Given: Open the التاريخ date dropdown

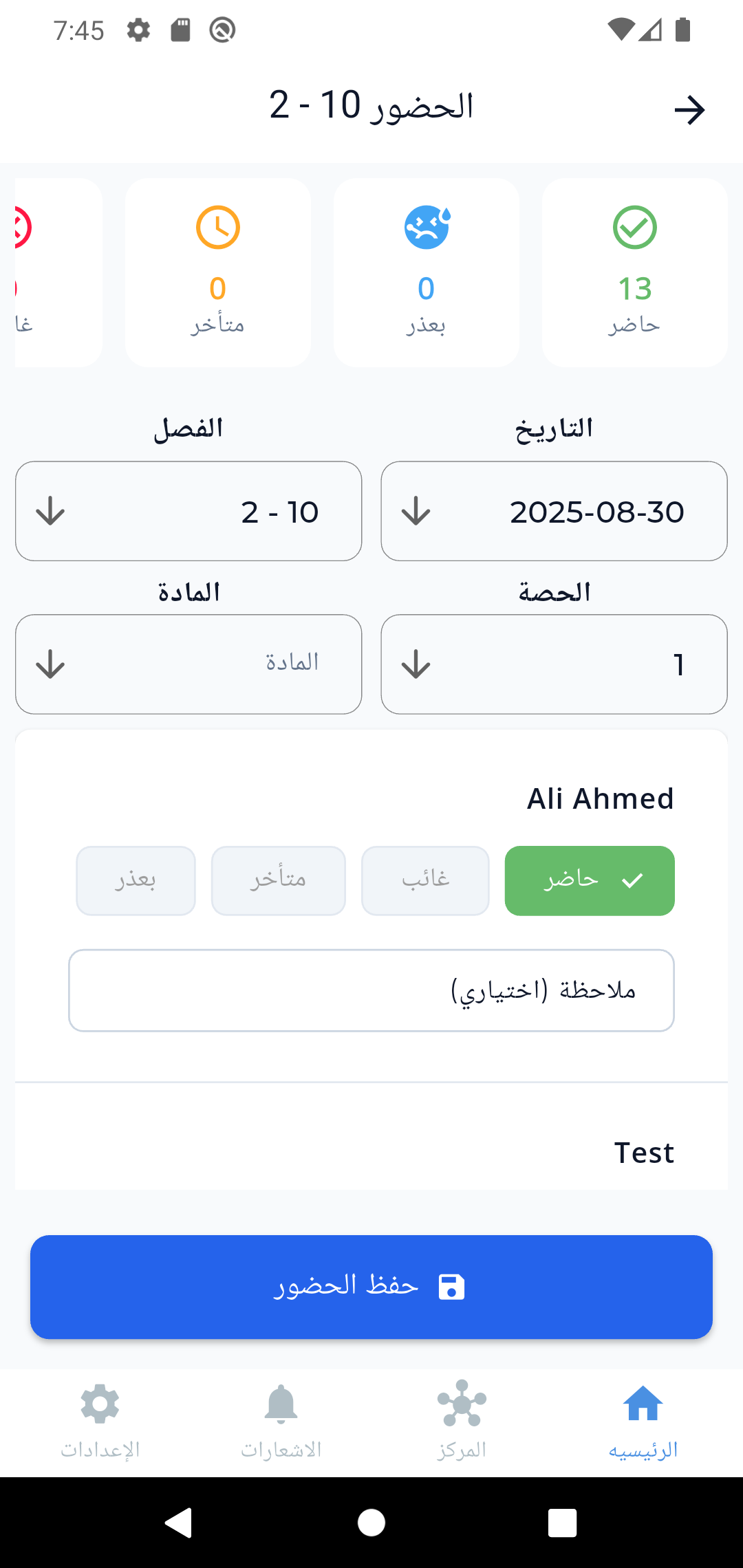Looking at the screenshot, I should [553, 510].
